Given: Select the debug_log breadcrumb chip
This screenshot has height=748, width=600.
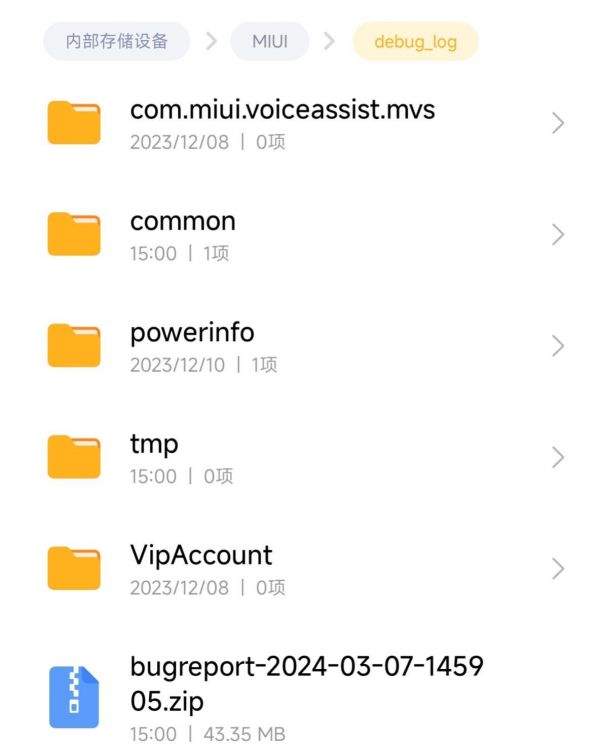Looking at the screenshot, I should coord(415,42).
